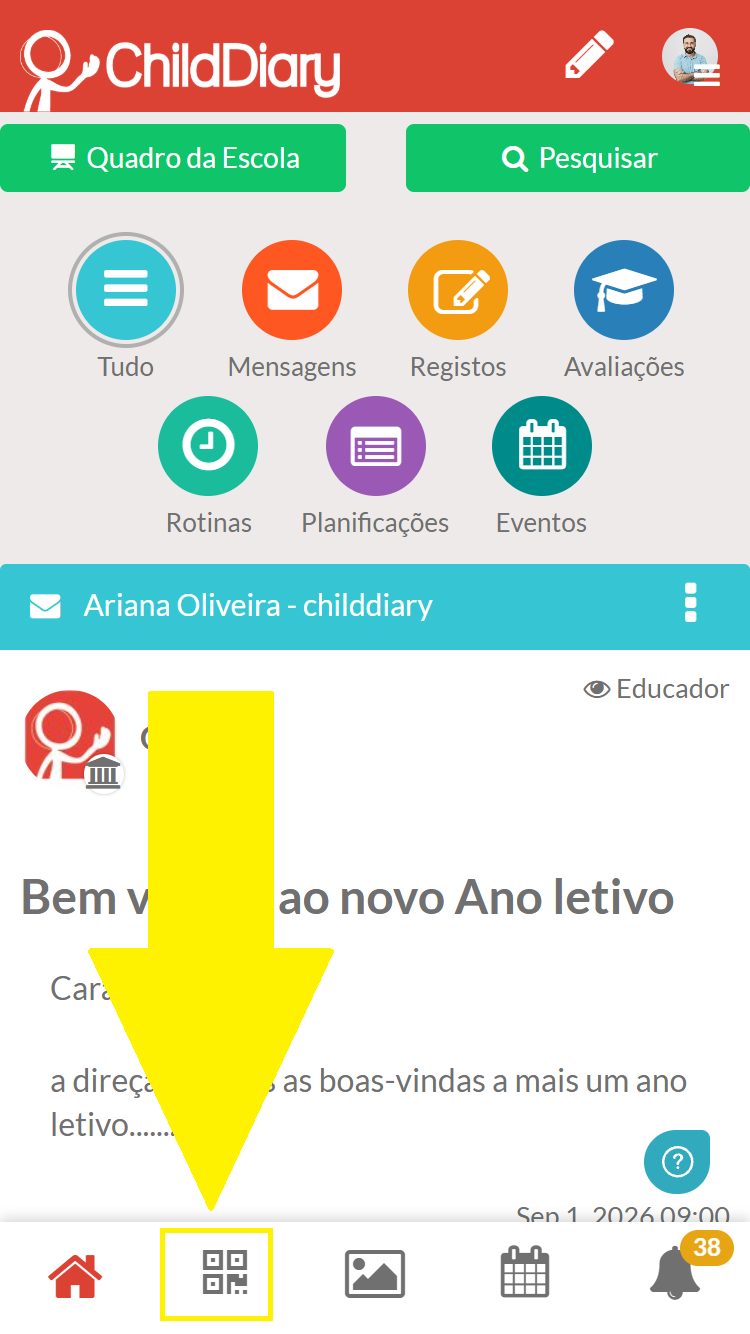Switch to the photo gallery tab

375,1274
